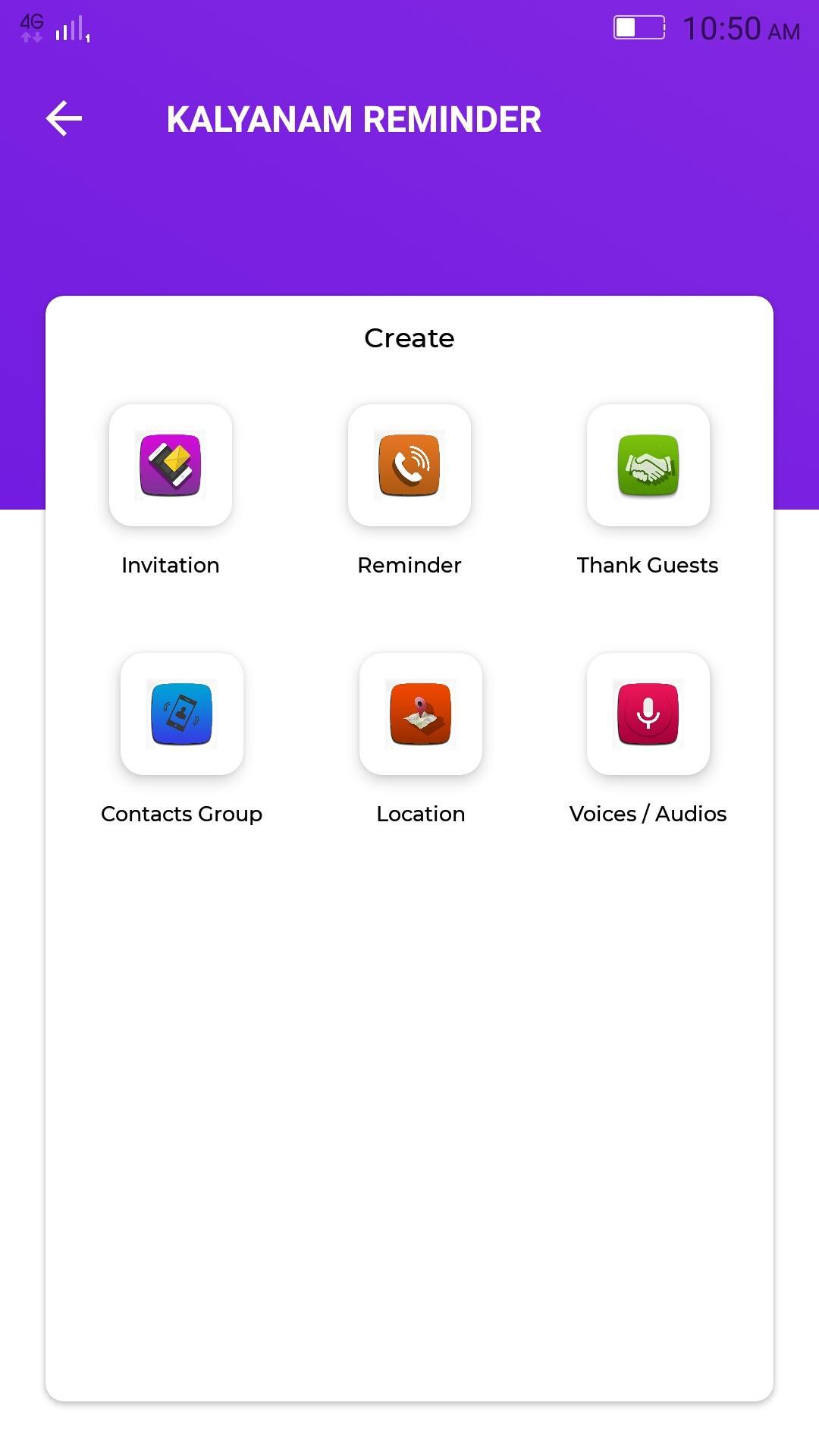This screenshot has height=1456, width=819.
Task: Choose the Location tile
Action: pyautogui.click(x=421, y=714)
